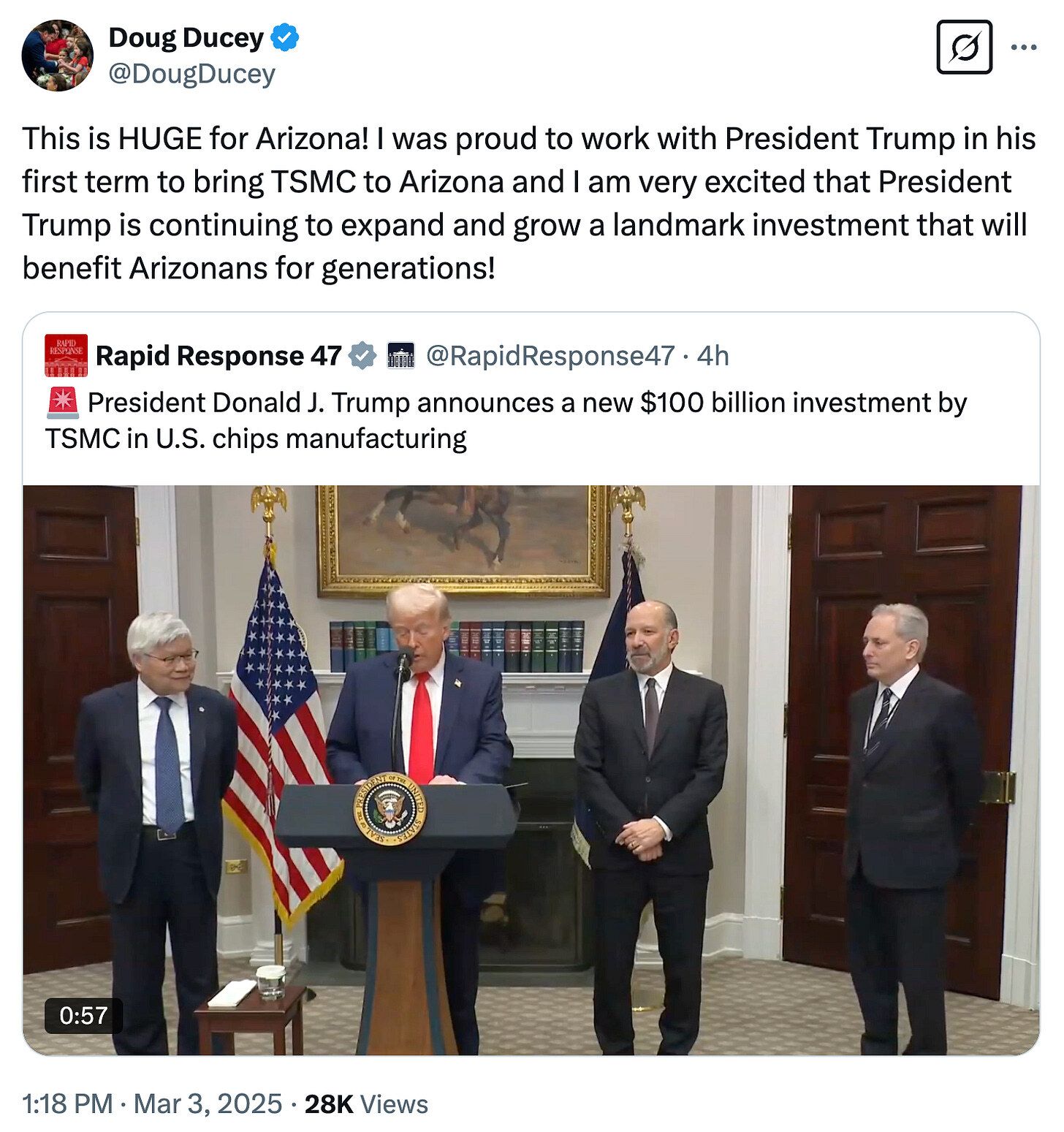Open Doug Ducey's profile picture

coord(58,56)
